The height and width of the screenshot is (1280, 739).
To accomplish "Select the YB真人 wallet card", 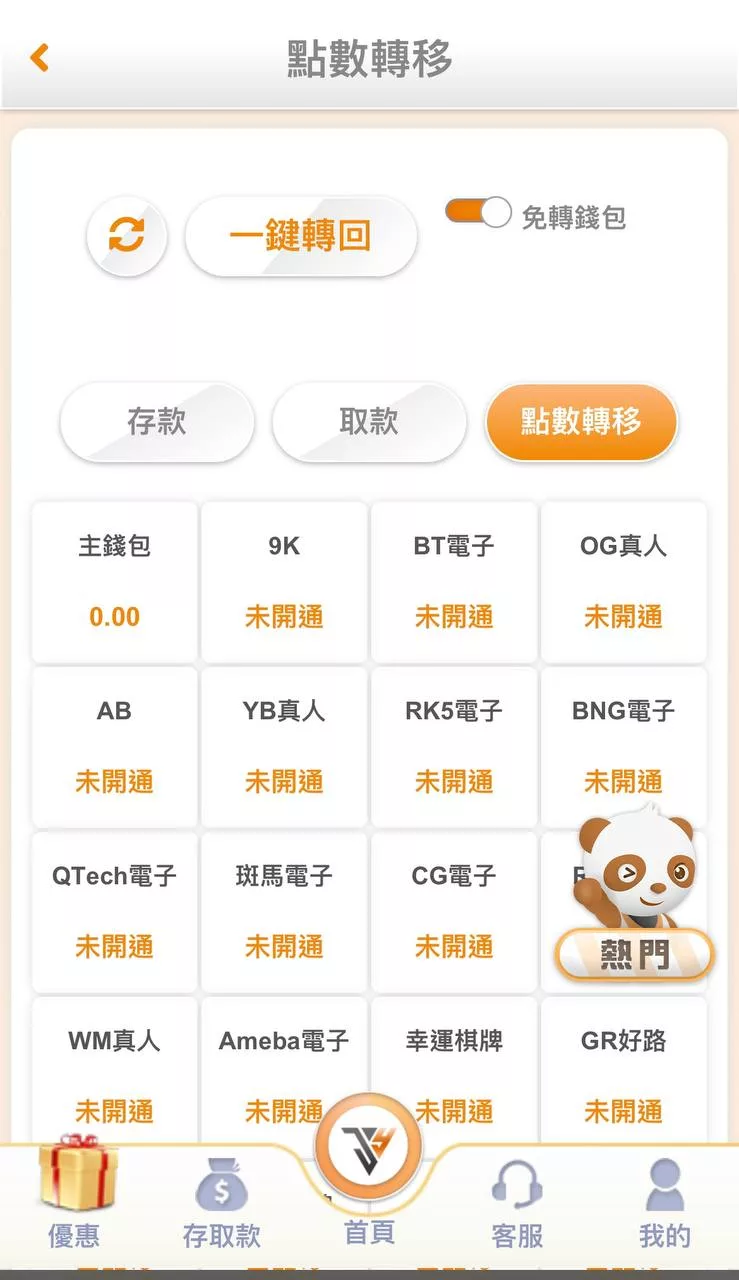I will (x=284, y=747).
